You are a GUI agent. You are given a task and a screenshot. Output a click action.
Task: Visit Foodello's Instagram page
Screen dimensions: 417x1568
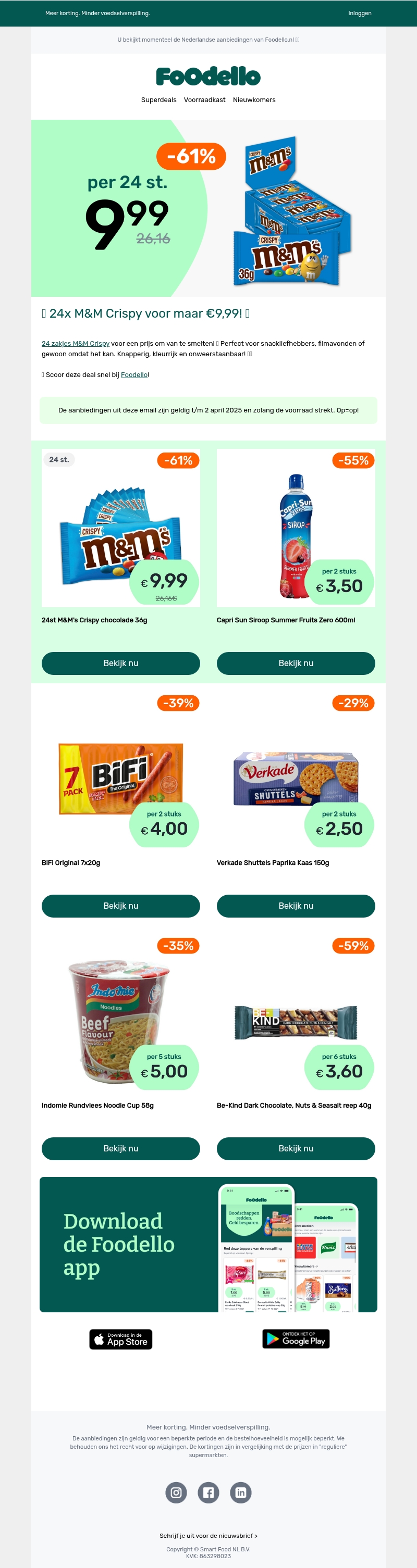coord(176,1492)
